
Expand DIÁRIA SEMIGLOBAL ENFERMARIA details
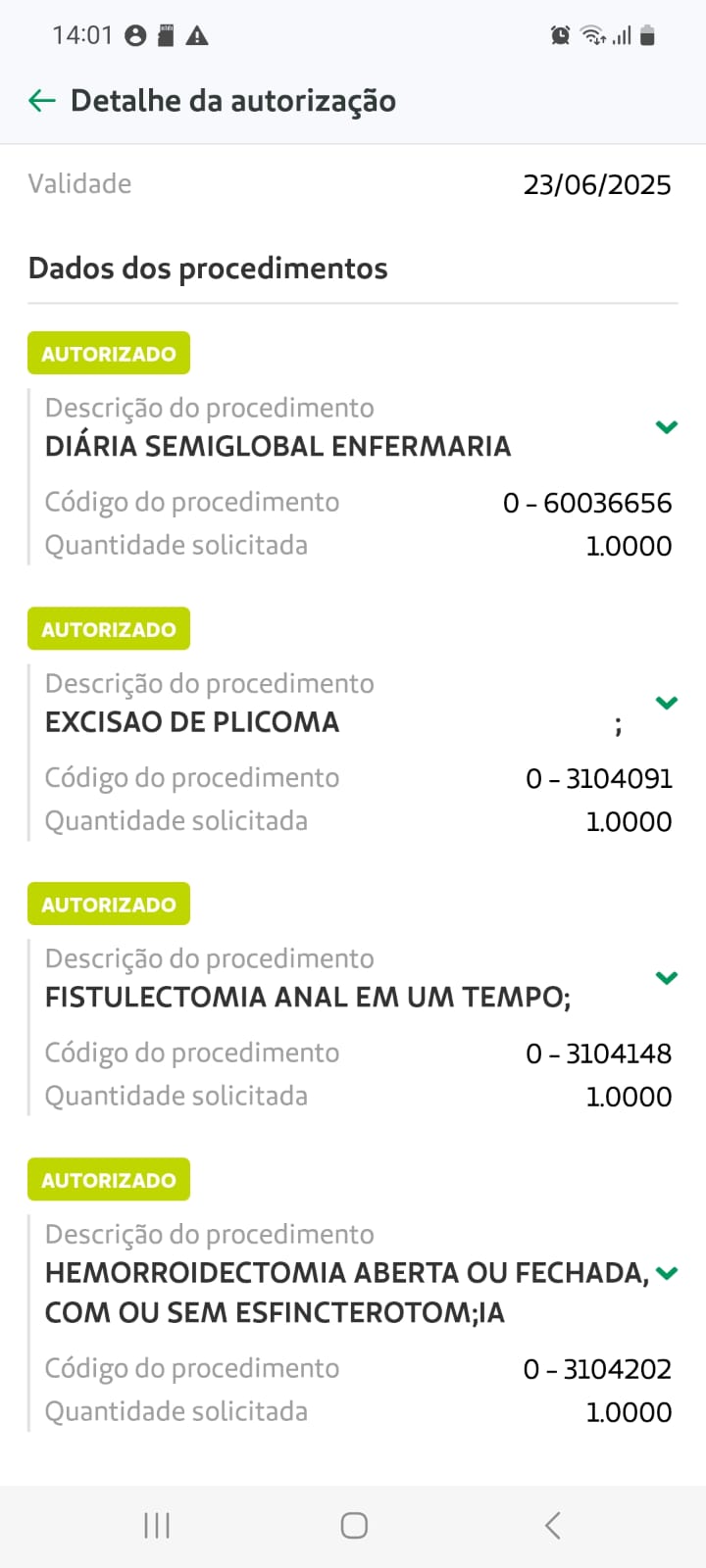667,426
